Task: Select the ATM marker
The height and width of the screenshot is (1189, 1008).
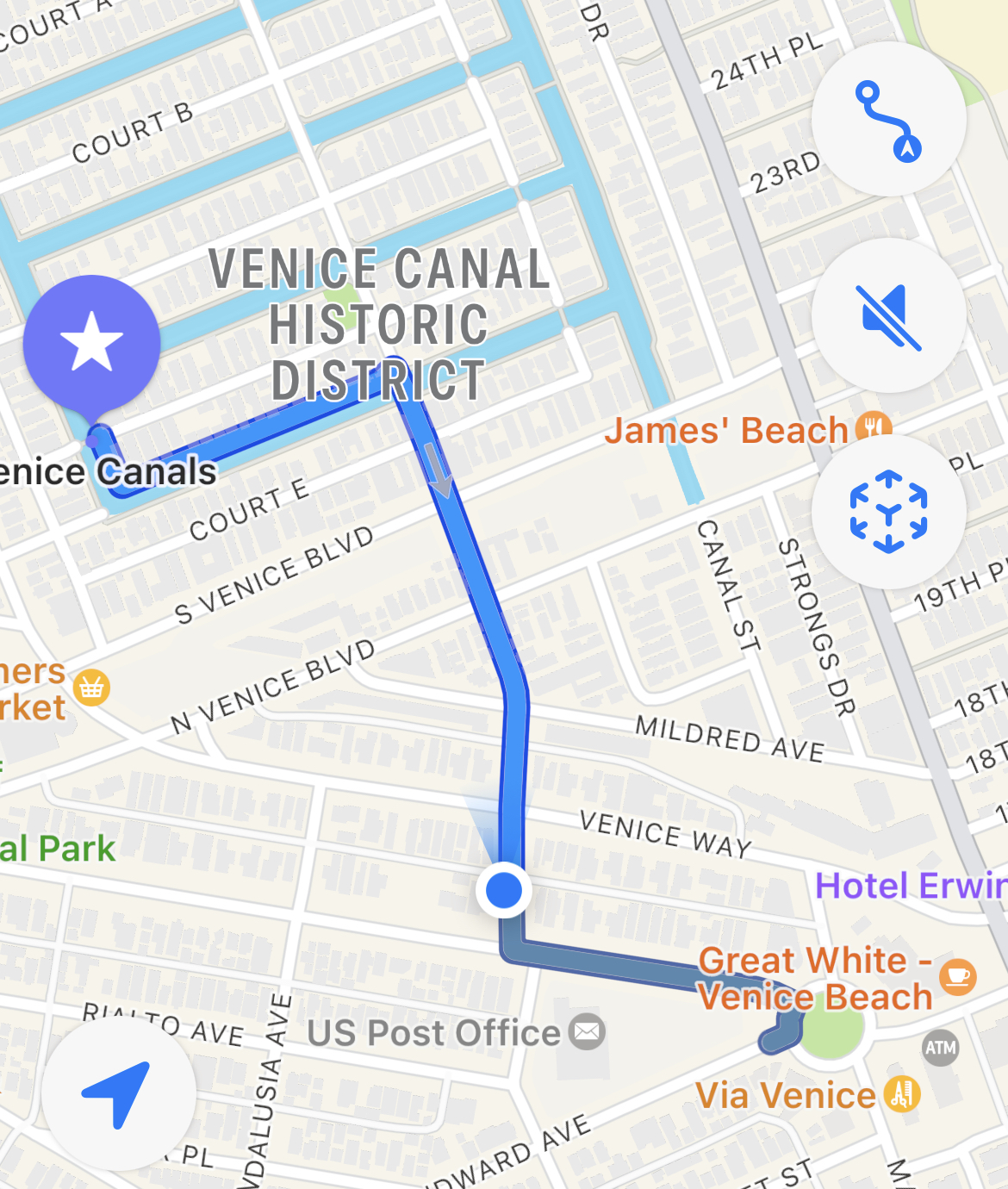Action: (940, 1048)
